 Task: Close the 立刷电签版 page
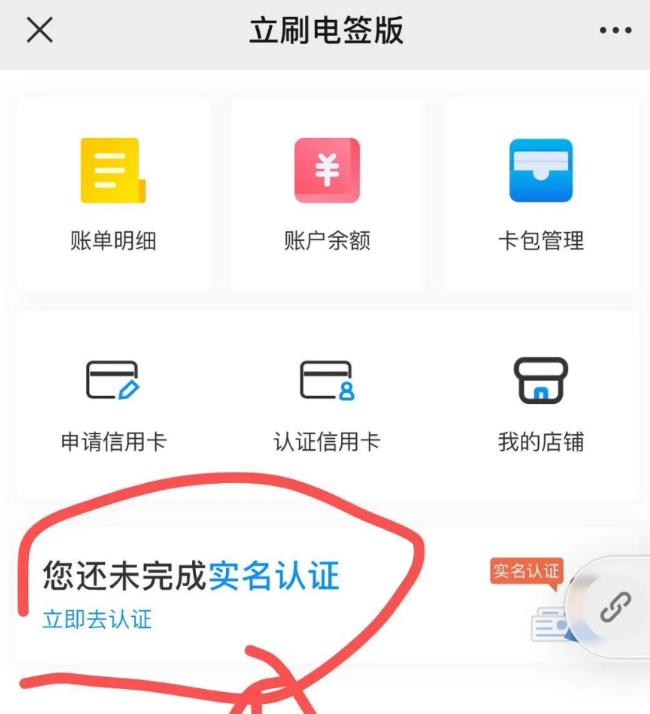[39, 30]
